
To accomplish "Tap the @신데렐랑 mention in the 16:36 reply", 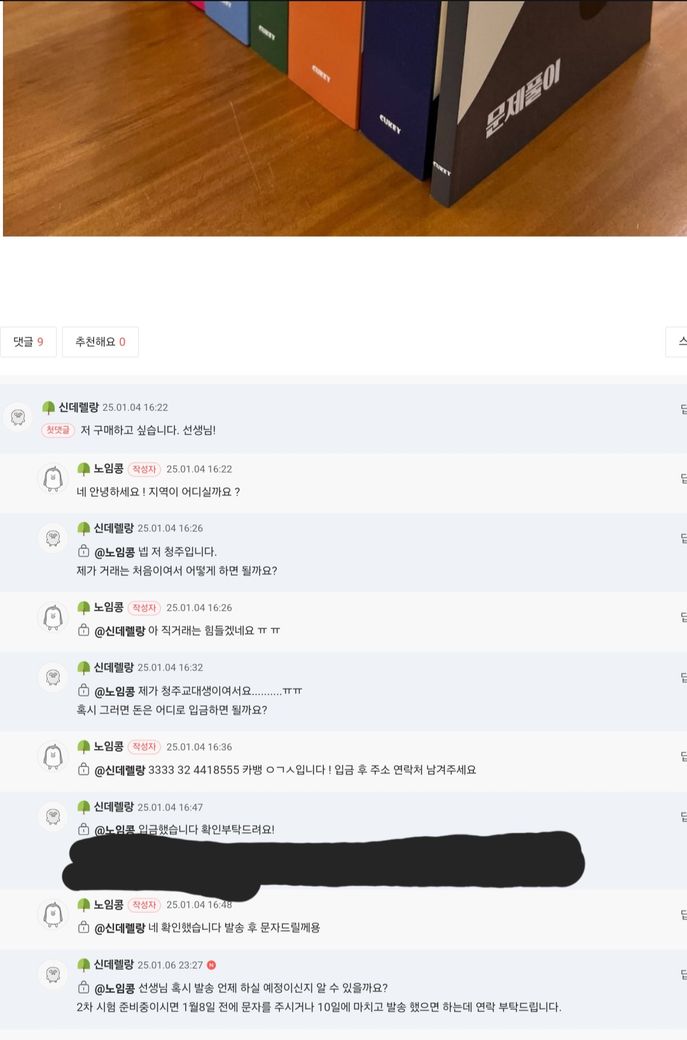I will [x=127, y=770].
